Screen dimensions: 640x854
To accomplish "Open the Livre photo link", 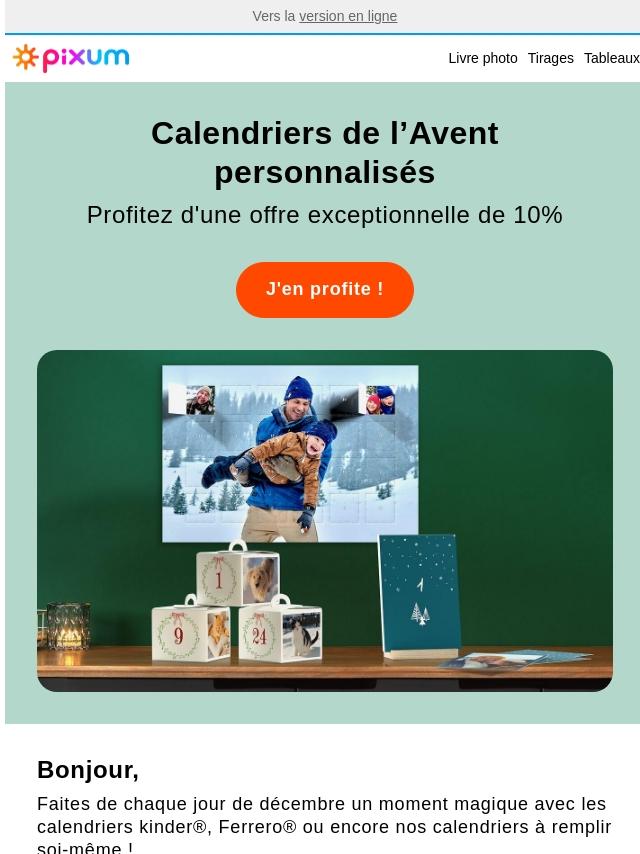I will pyautogui.click(x=482, y=58).
